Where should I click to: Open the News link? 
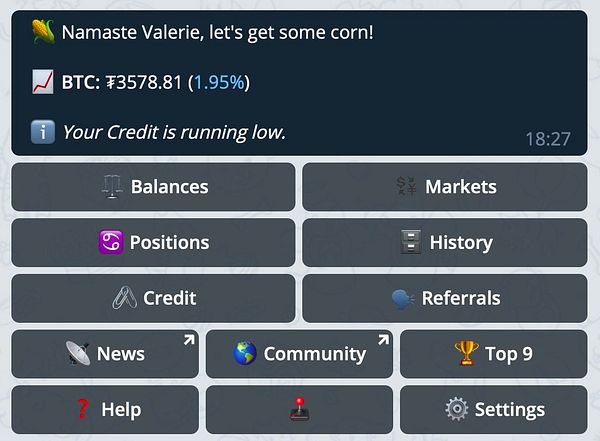click(105, 354)
